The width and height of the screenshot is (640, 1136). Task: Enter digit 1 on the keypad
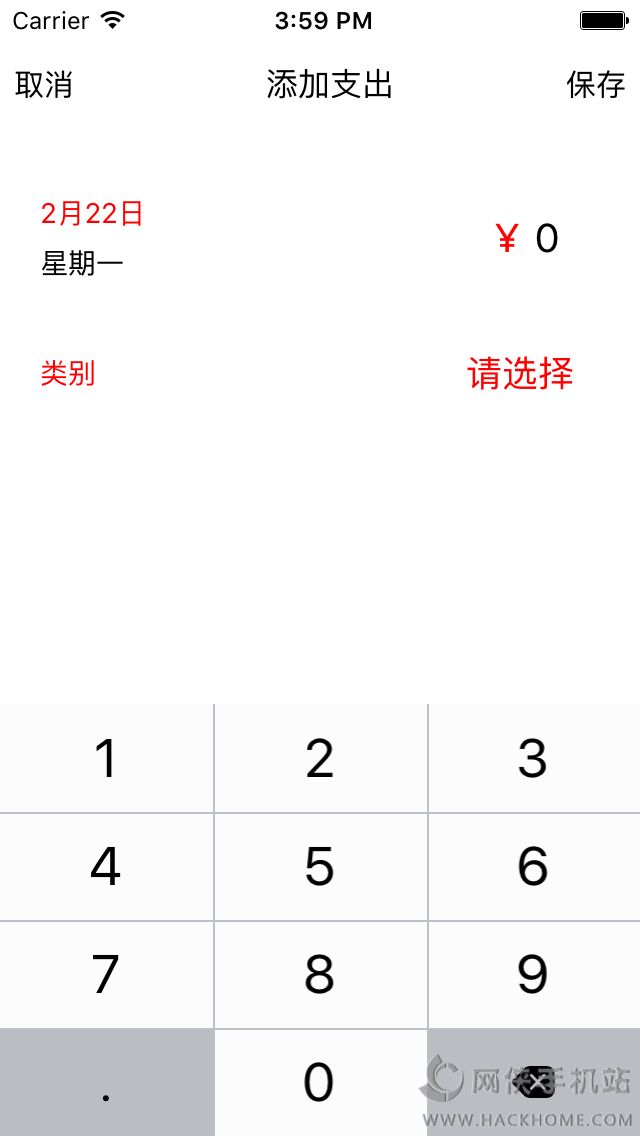tap(106, 759)
